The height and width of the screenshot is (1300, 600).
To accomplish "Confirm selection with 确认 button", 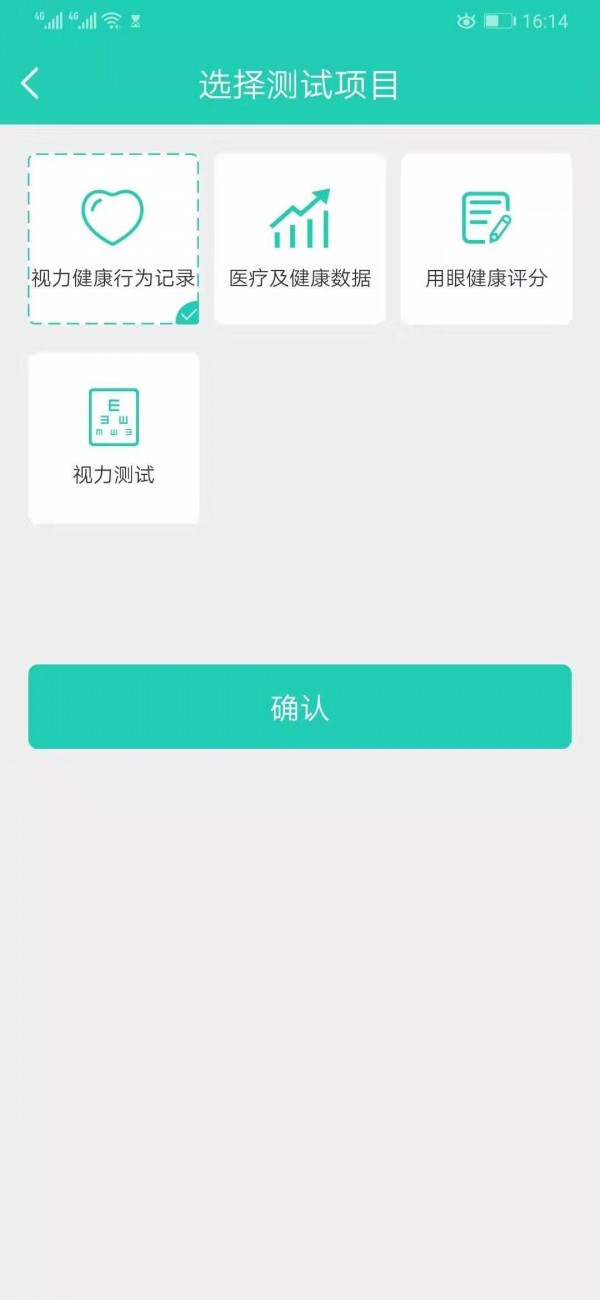I will [x=300, y=707].
